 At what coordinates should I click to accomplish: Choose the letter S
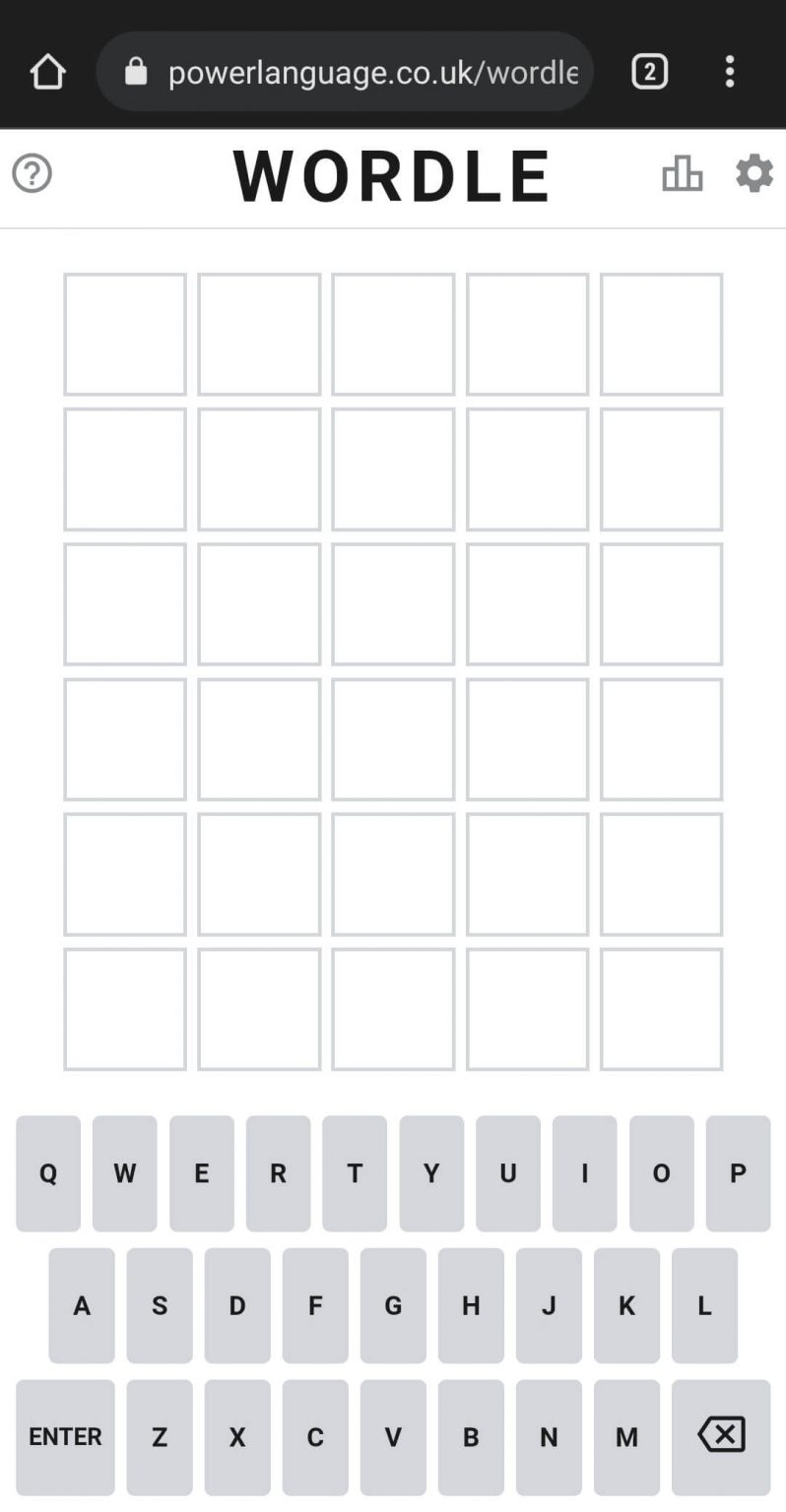click(x=160, y=1306)
